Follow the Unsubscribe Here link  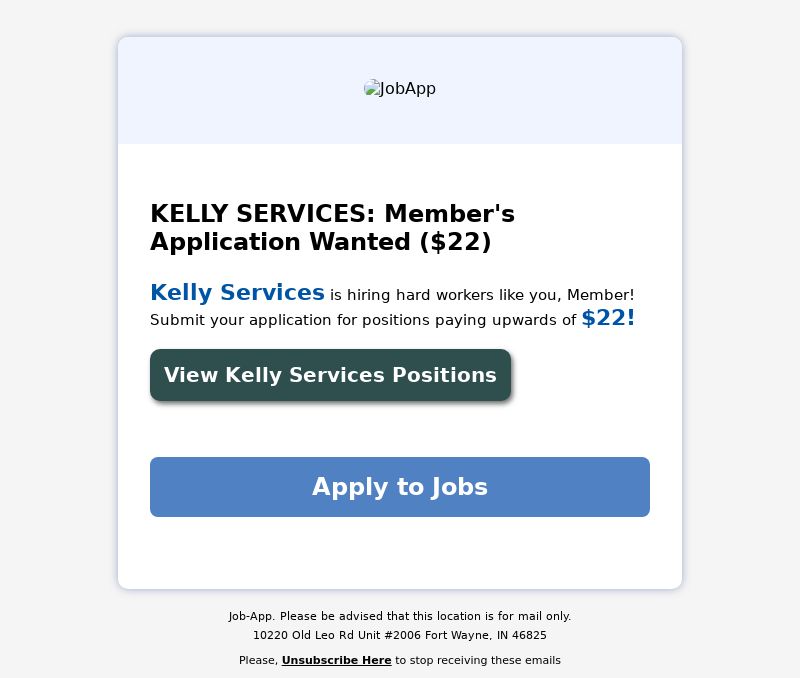click(336, 660)
